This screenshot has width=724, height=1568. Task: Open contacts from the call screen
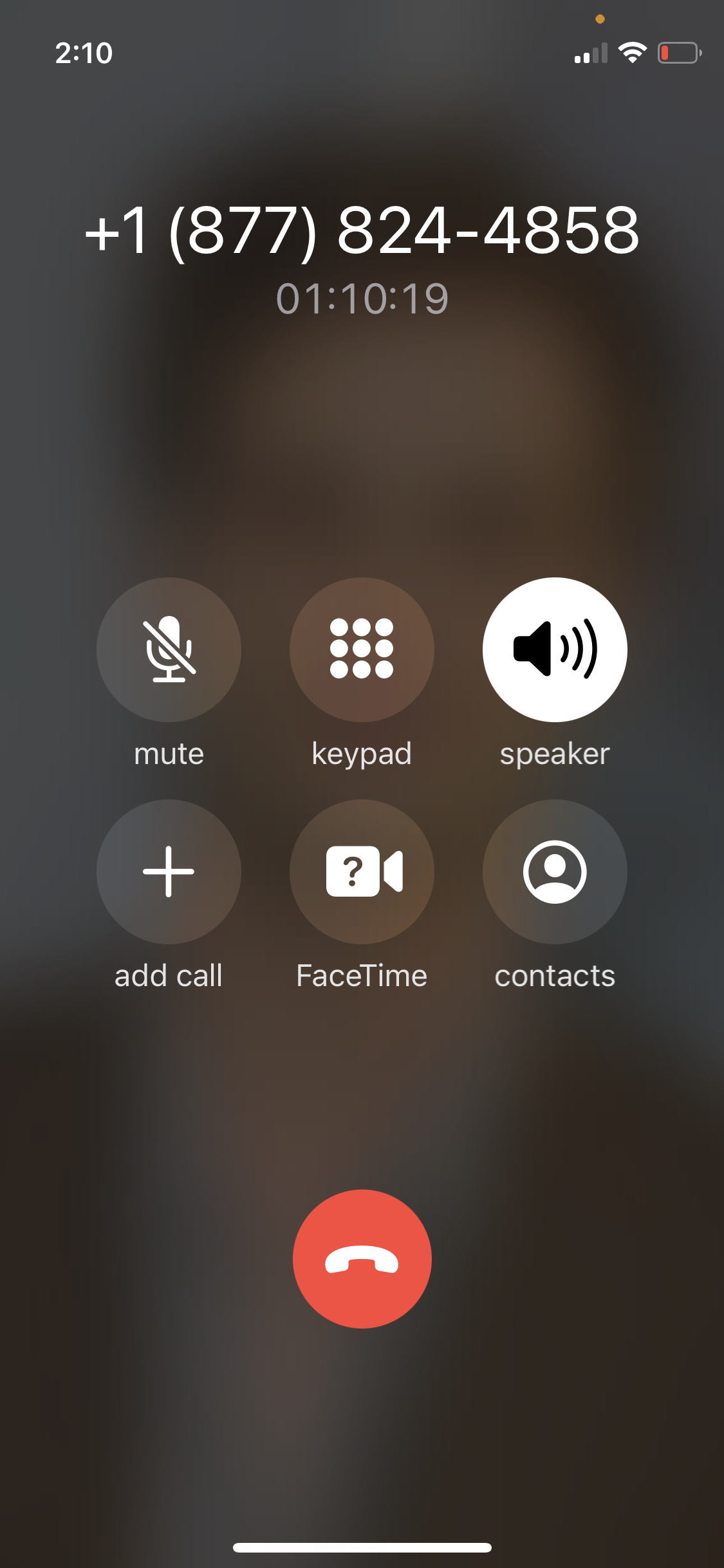click(x=555, y=872)
